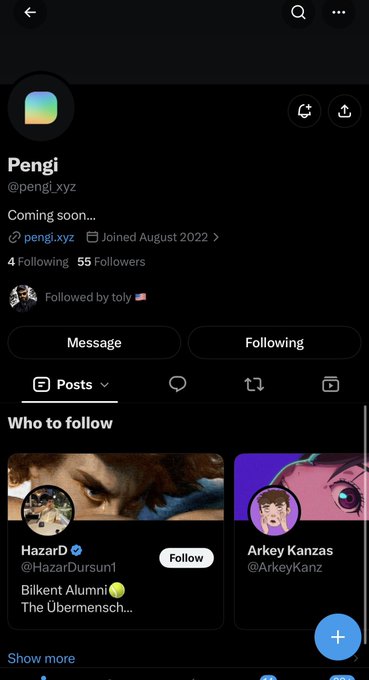View the 55 Followers list

[111, 262]
